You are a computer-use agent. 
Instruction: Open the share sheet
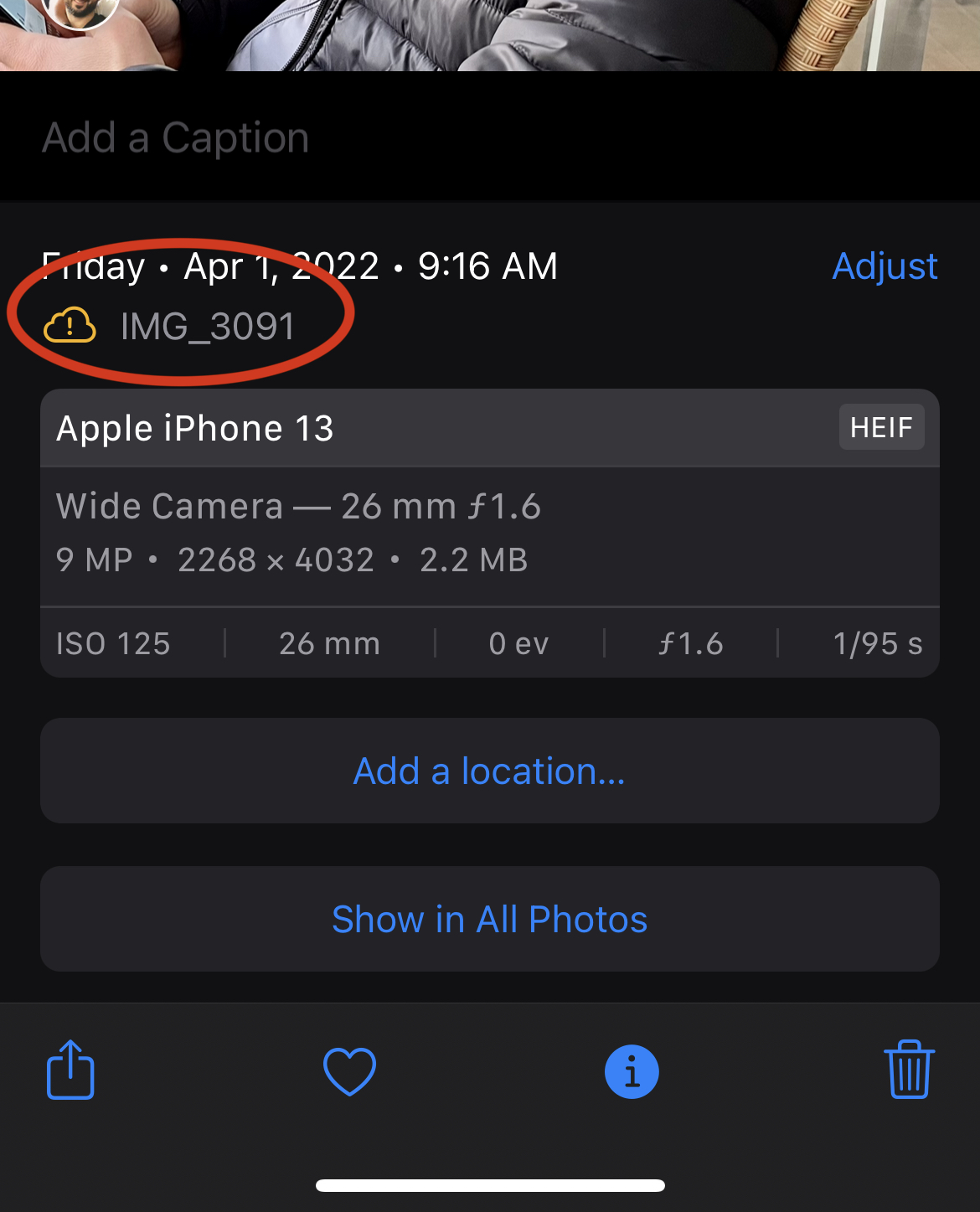click(x=70, y=1070)
